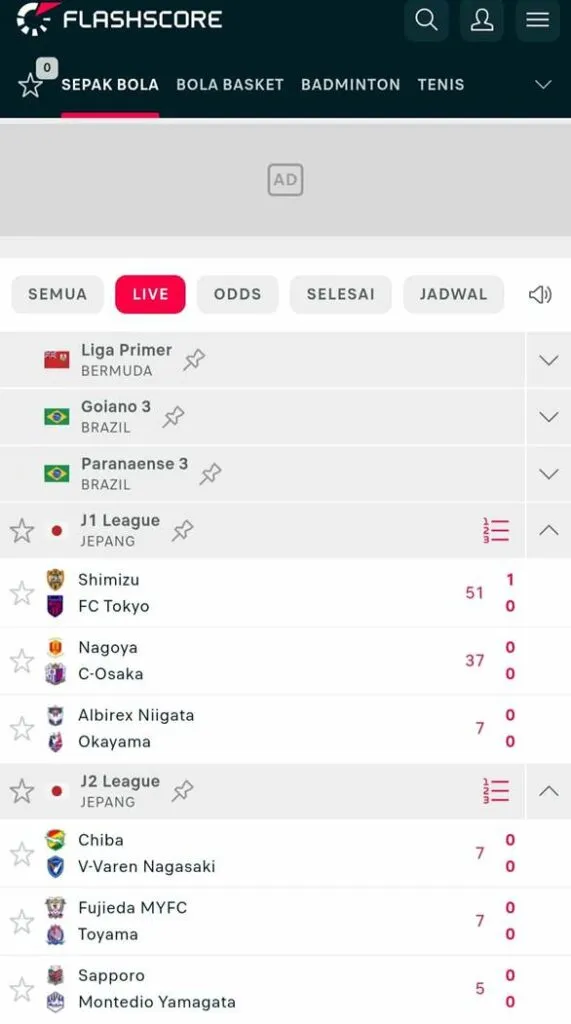Toggle the sound speaker icon
Image resolution: width=571 pixels, height=1024 pixels.
click(x=540, y=295)
